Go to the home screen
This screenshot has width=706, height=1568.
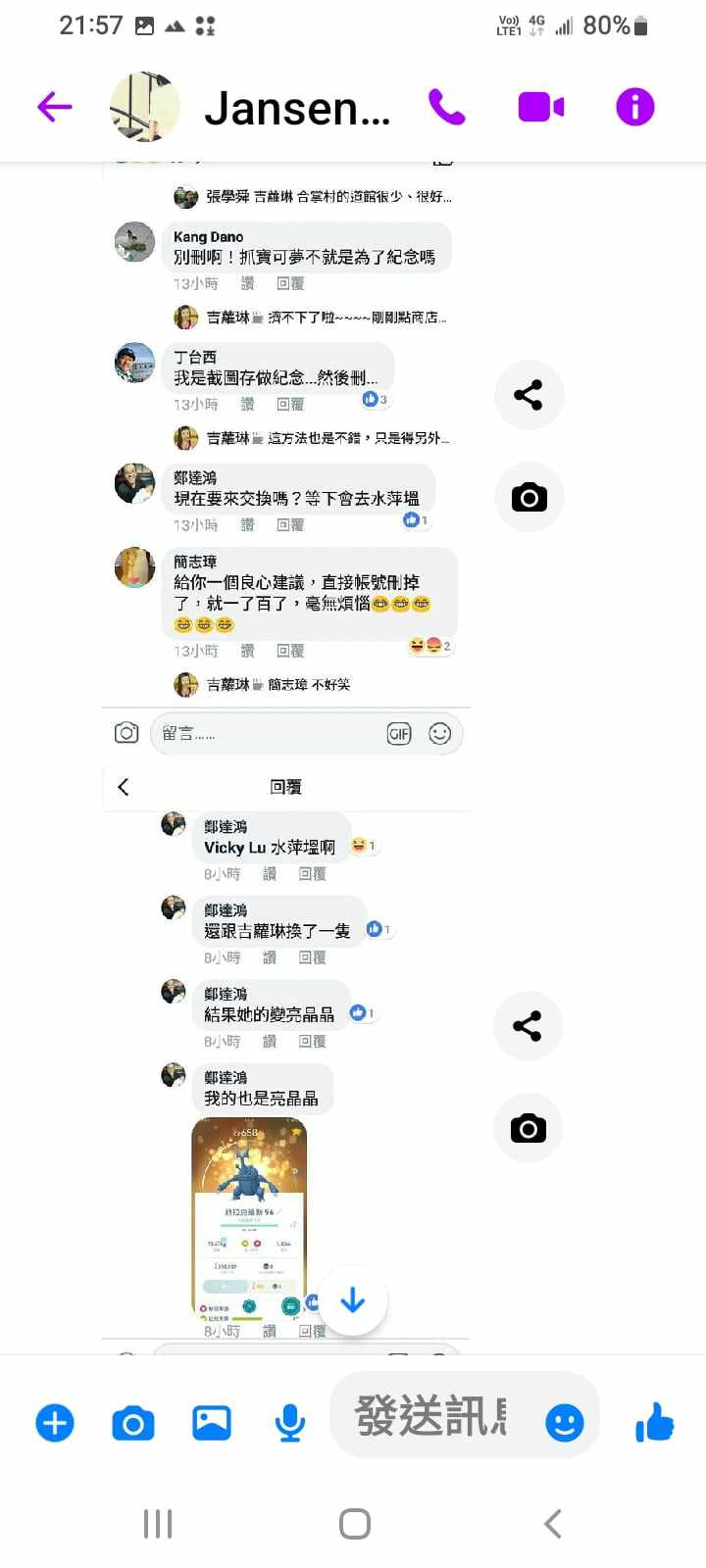click(x=354, y=1524)
